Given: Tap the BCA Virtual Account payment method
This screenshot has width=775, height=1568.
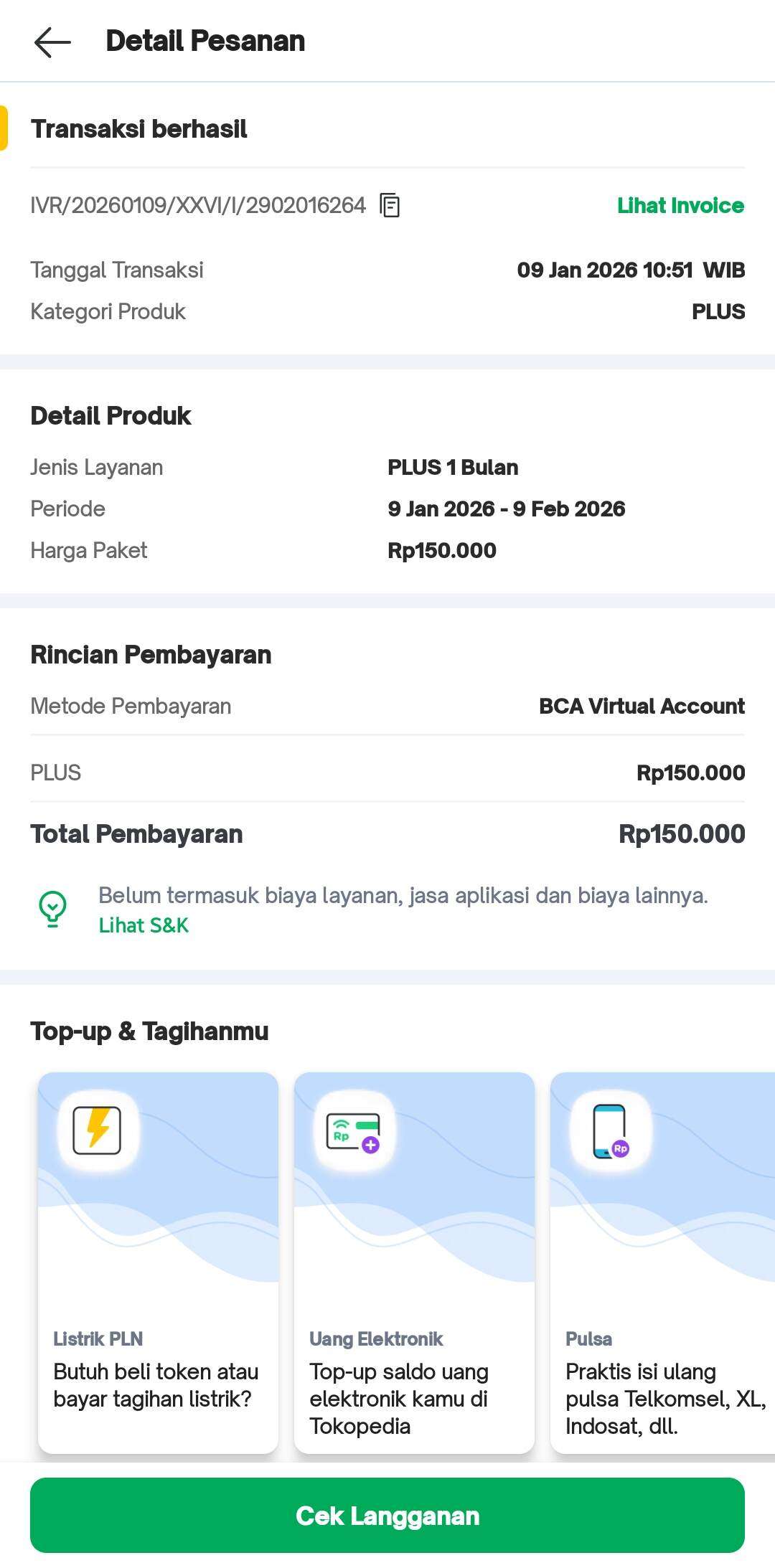Looking at the screenshot, I should coord(641,707).
